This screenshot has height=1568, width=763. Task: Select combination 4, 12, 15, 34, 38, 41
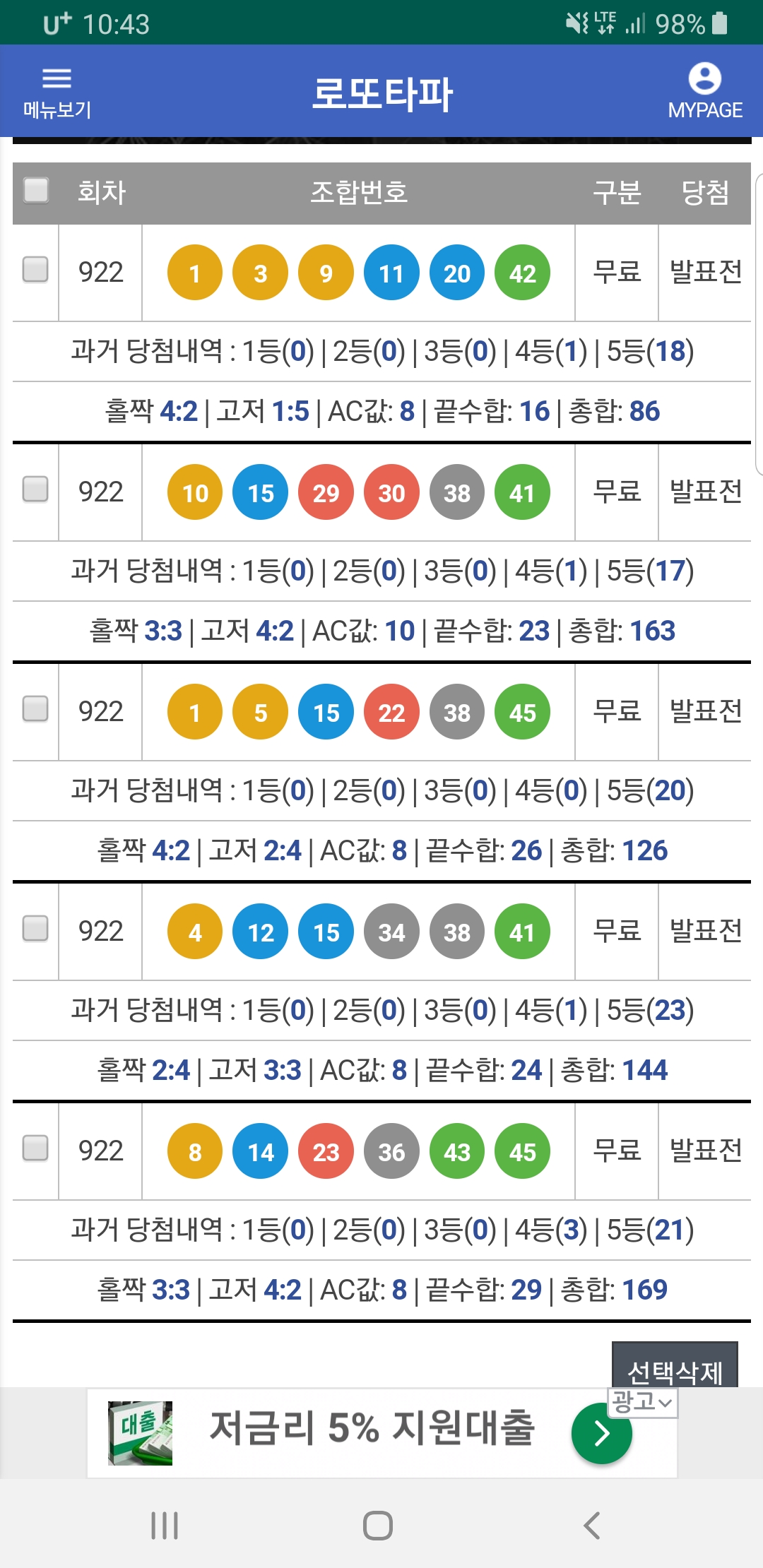tap(35, 928)
